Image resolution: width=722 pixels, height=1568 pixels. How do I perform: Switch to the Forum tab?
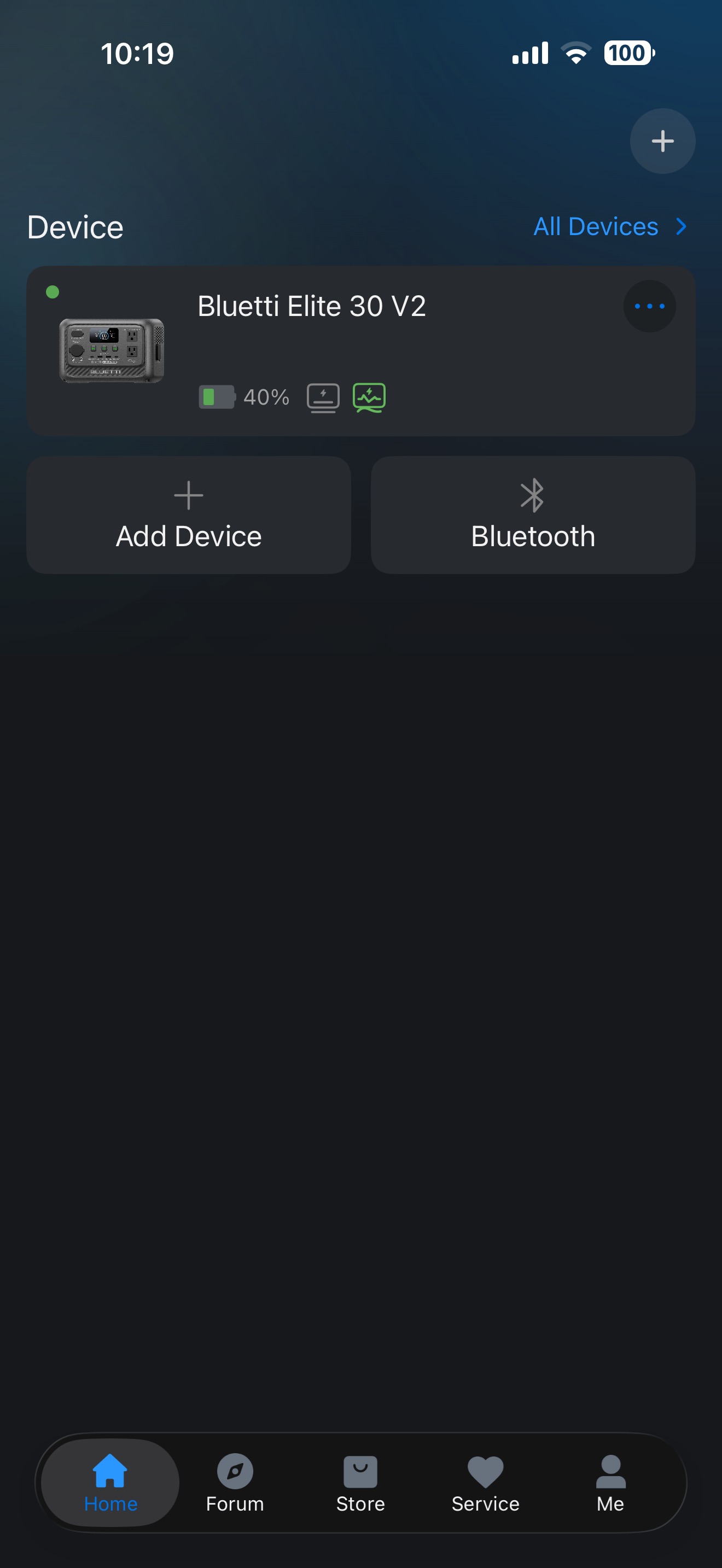tap(235, 1483)
